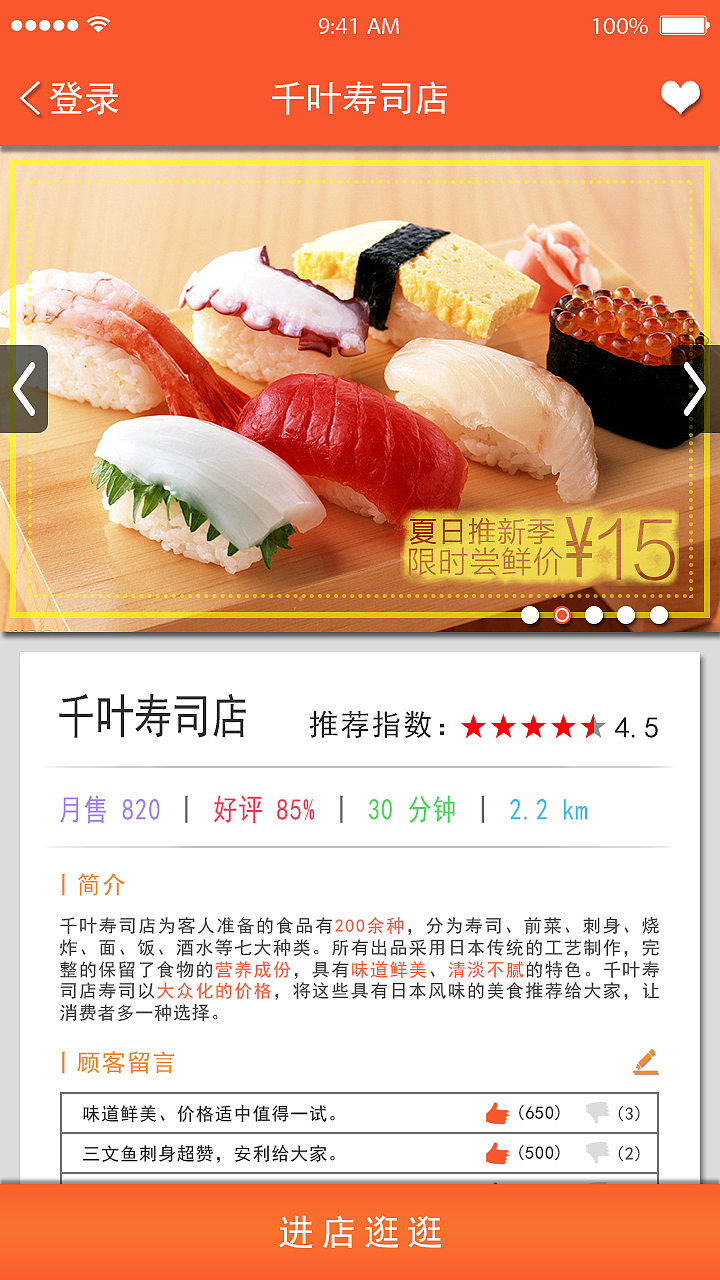Viewport: 720px width, 1280px height.
Task: Show the next banner image
Action: click(696, 389)
